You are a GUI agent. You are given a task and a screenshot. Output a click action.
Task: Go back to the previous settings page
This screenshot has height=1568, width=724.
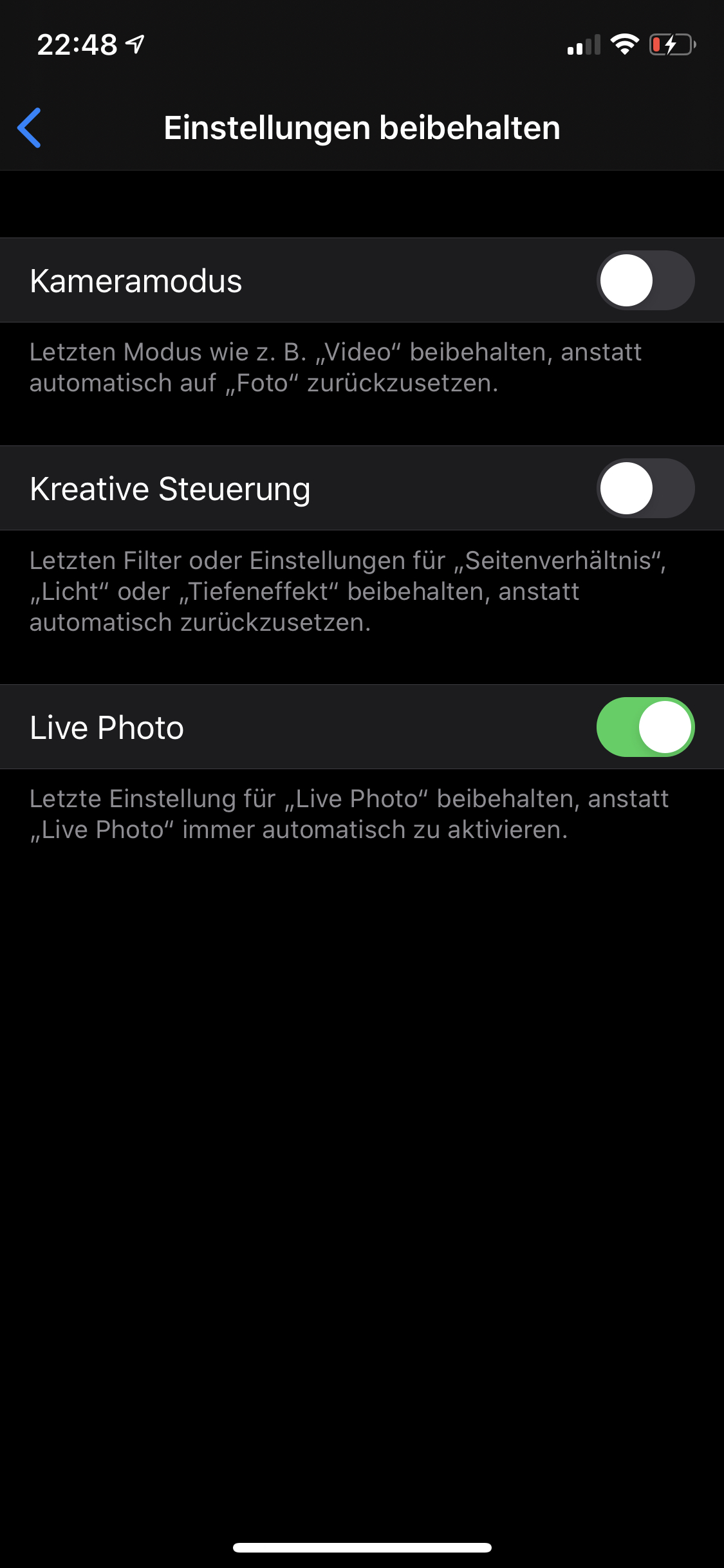30,127
